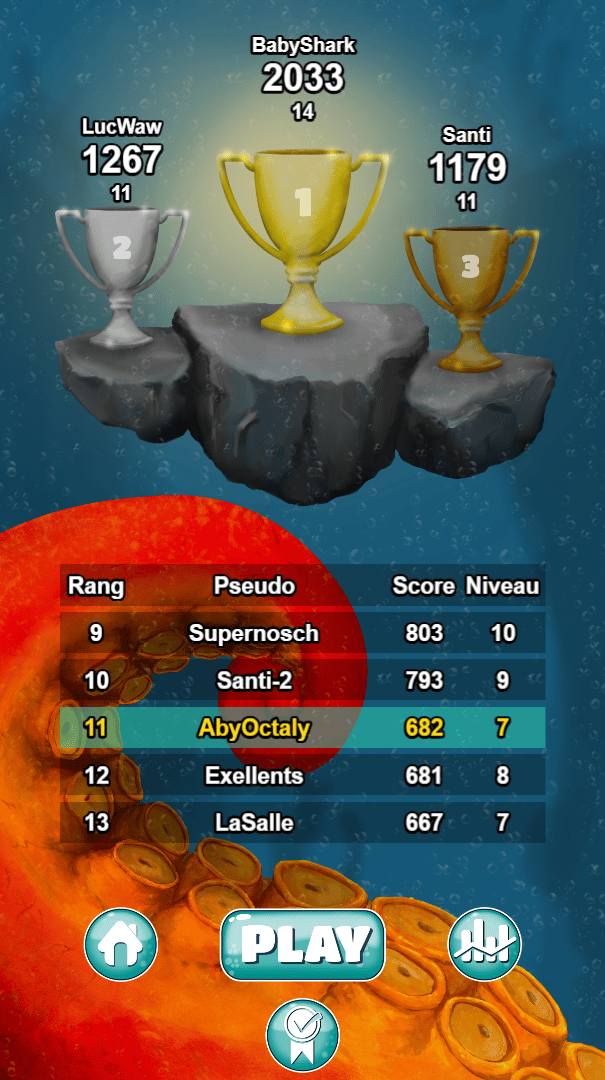Open the statistics chart icon

pos(484,944)
